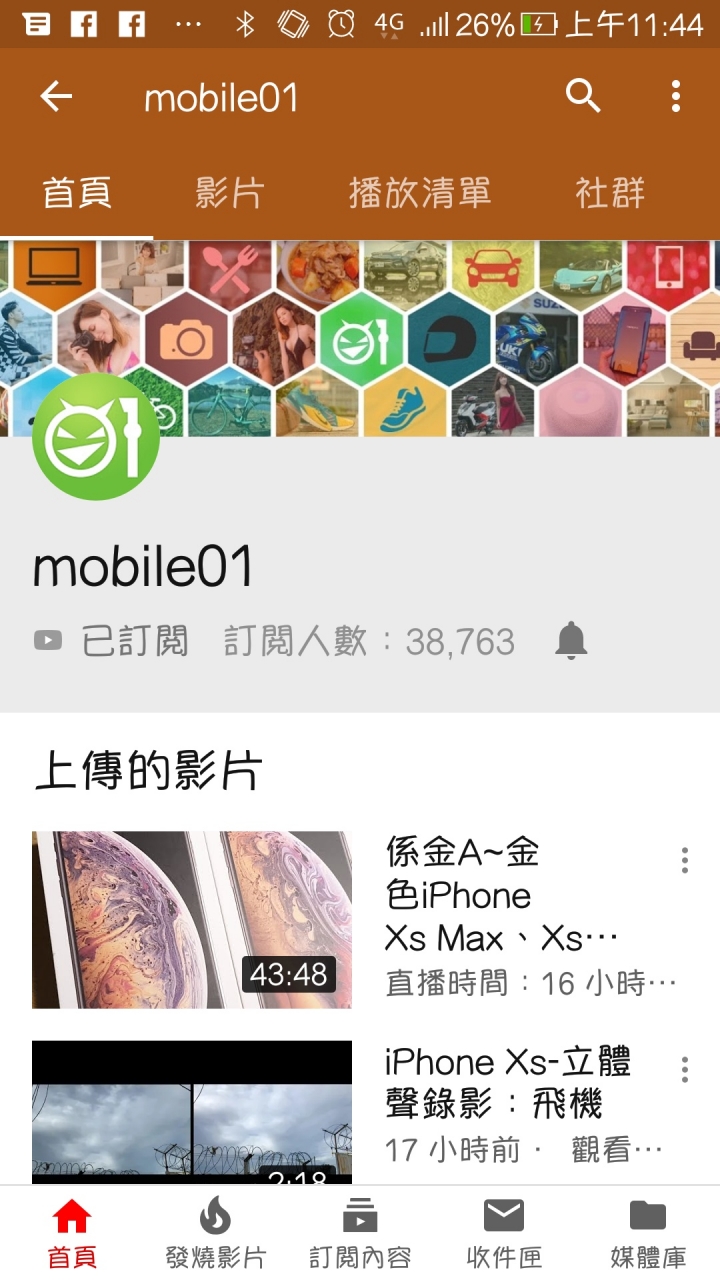Open 訂閱內容 subscriptions

click(x=360, y=1232)
